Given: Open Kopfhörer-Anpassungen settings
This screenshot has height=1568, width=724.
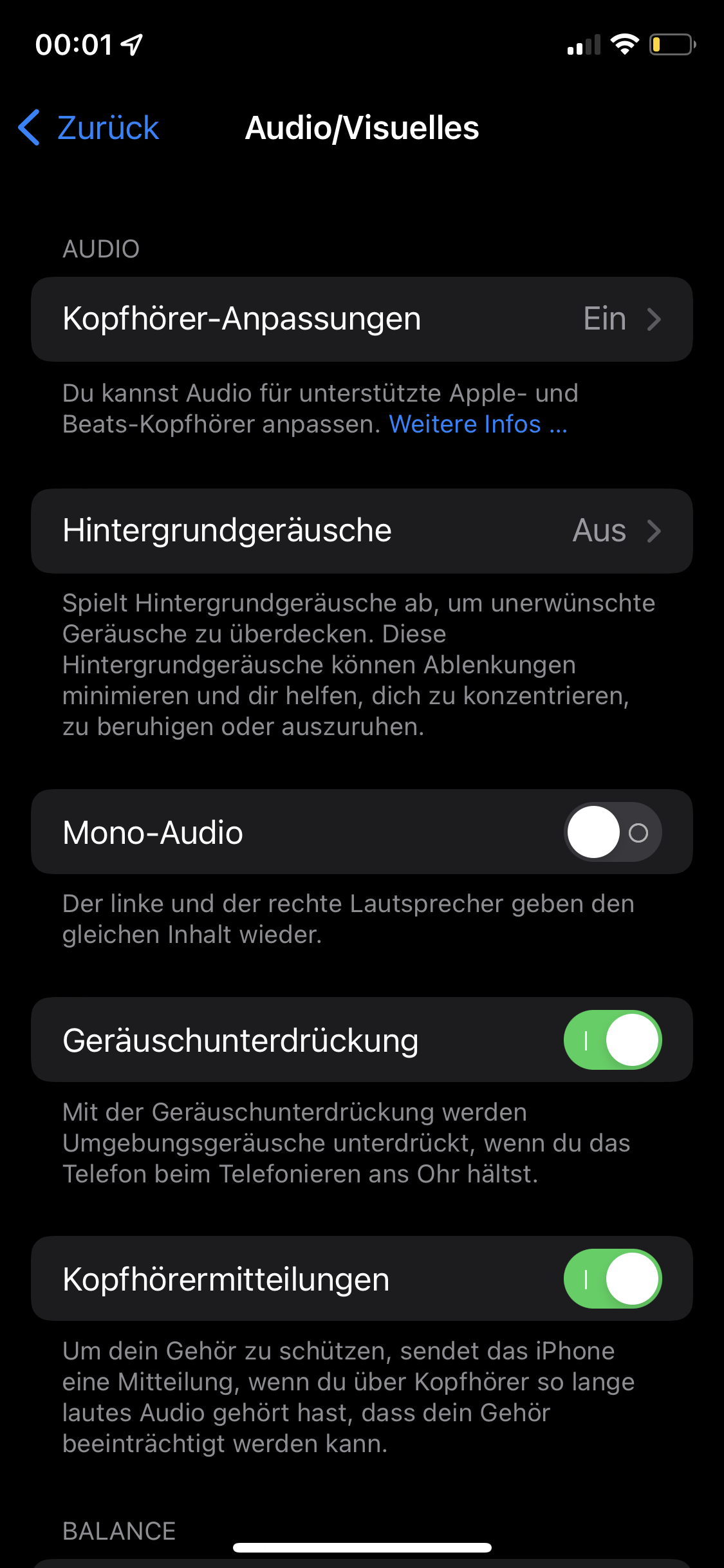Looking at the screenshot, I should point(362,319).
